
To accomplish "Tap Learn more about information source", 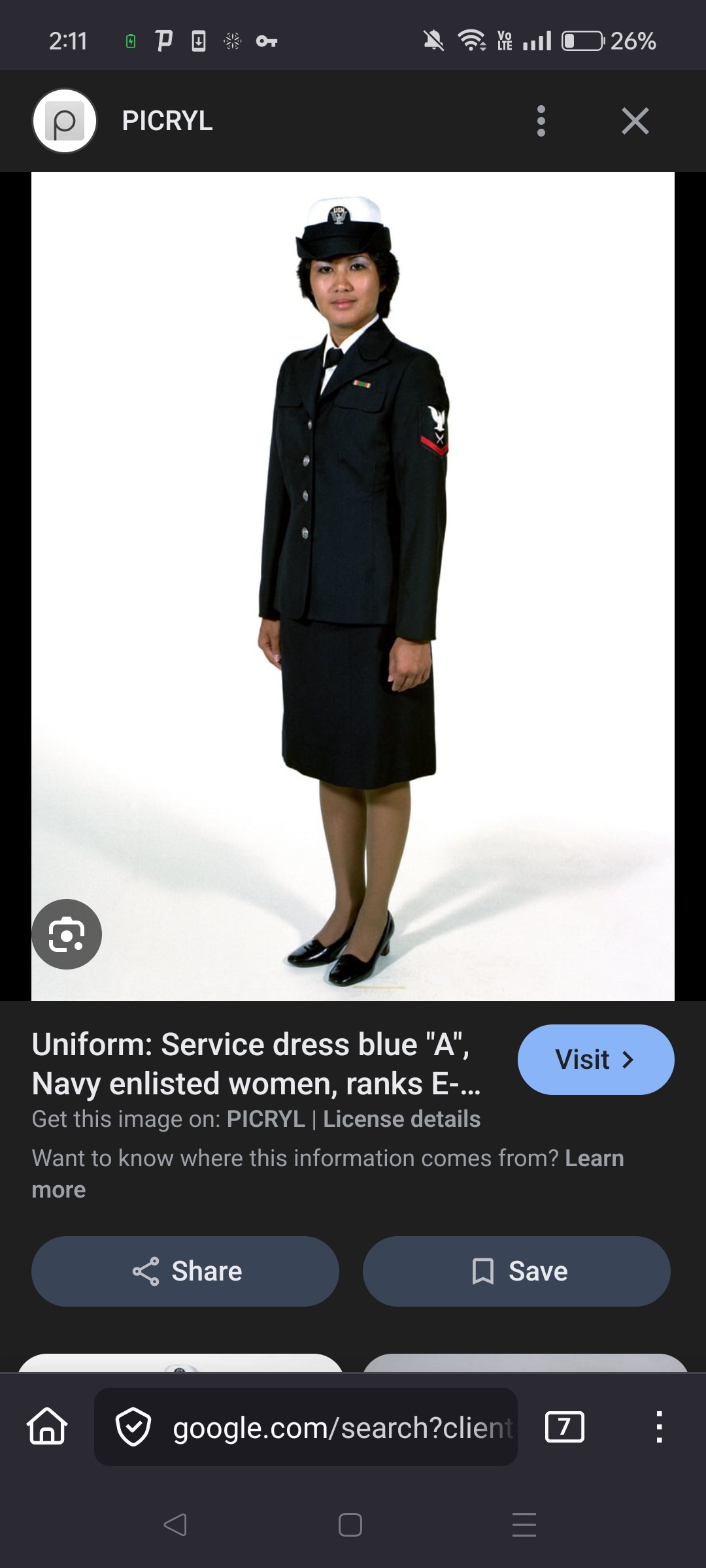I will pos(594,1158).
